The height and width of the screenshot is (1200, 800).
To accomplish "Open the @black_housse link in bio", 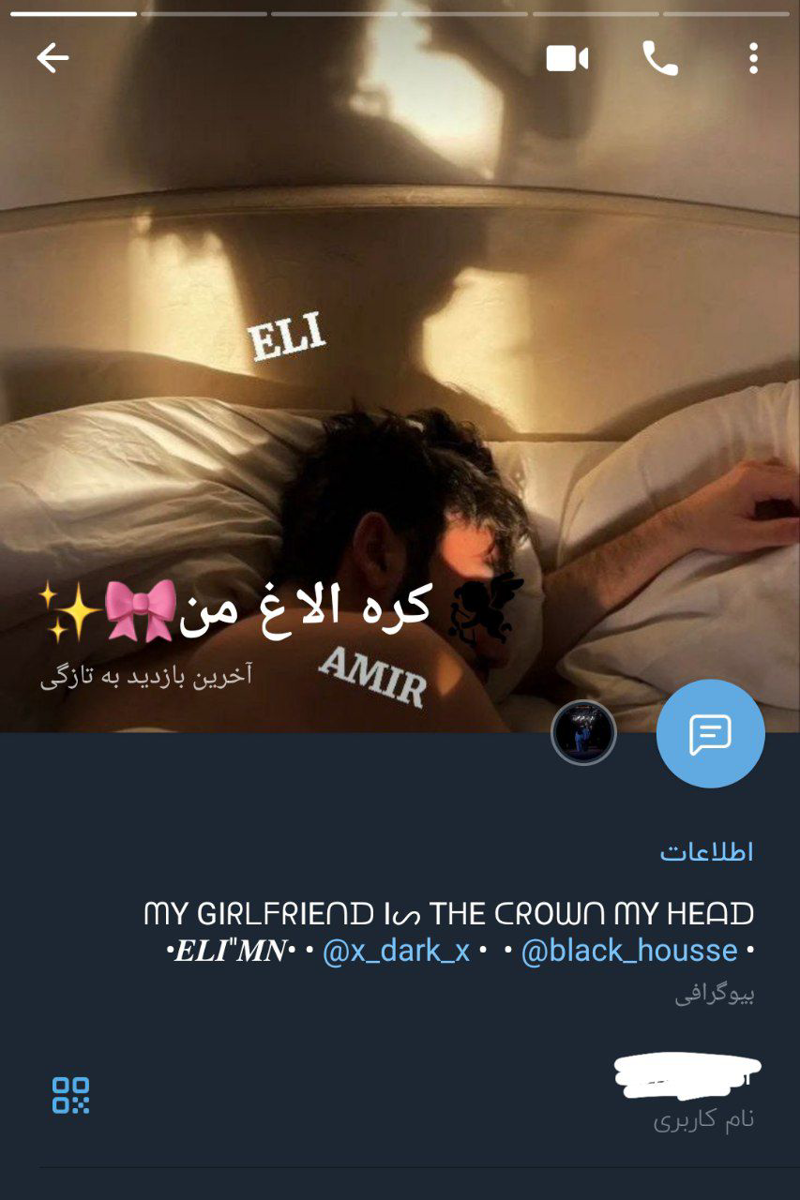I will [629, 950].
